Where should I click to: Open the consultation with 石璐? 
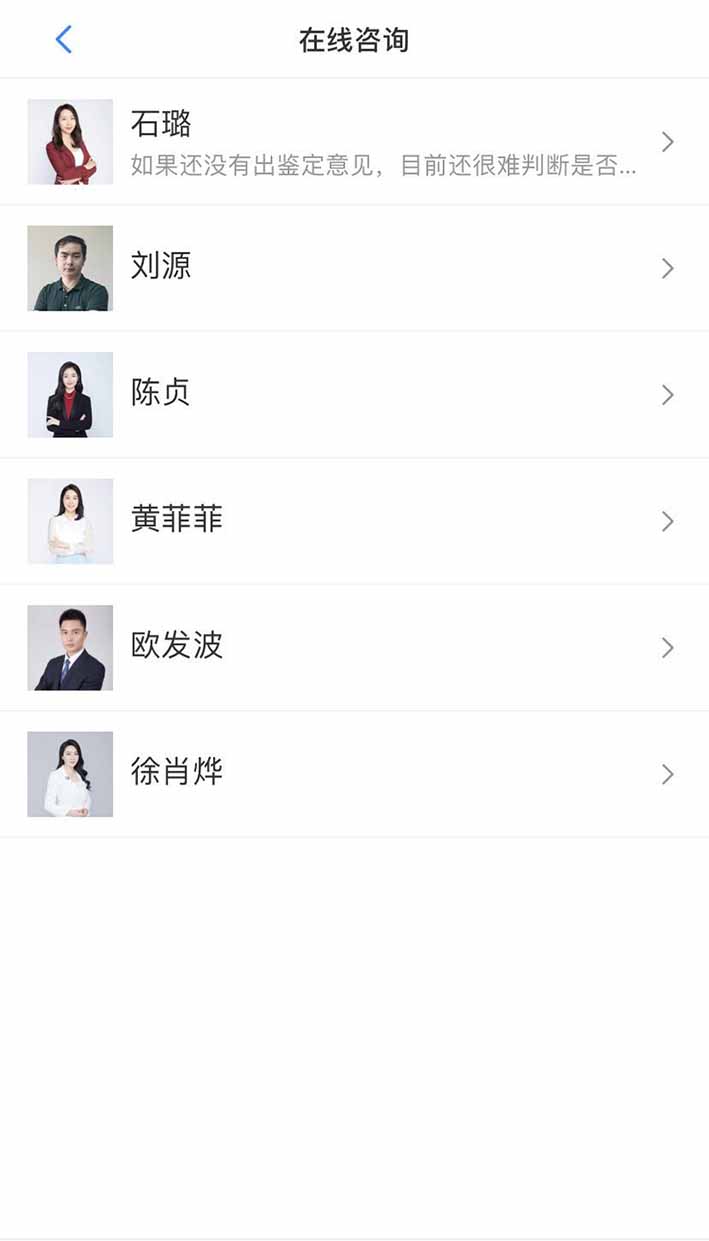tap(354, 142)
